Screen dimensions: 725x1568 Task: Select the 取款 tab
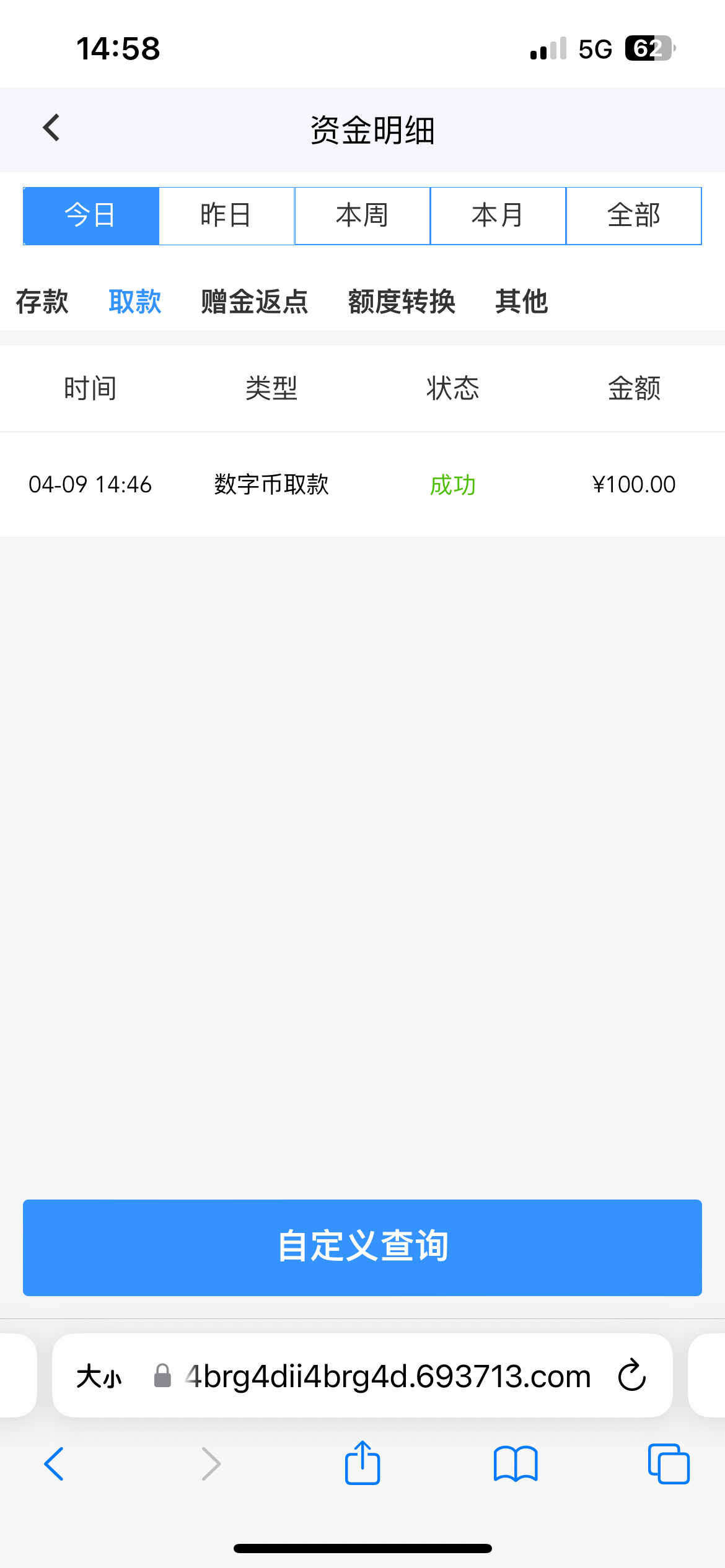tap(135, 302)
